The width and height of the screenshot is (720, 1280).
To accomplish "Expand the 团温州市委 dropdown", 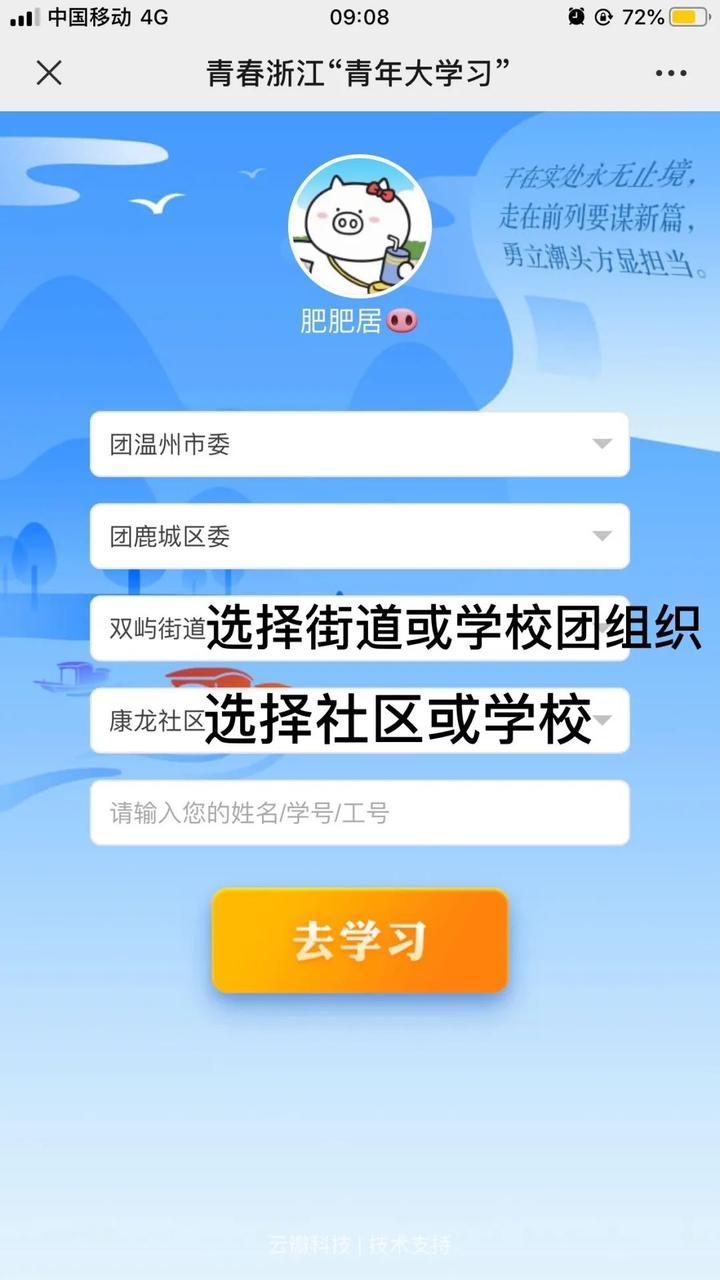I will [x=360, y=444].
